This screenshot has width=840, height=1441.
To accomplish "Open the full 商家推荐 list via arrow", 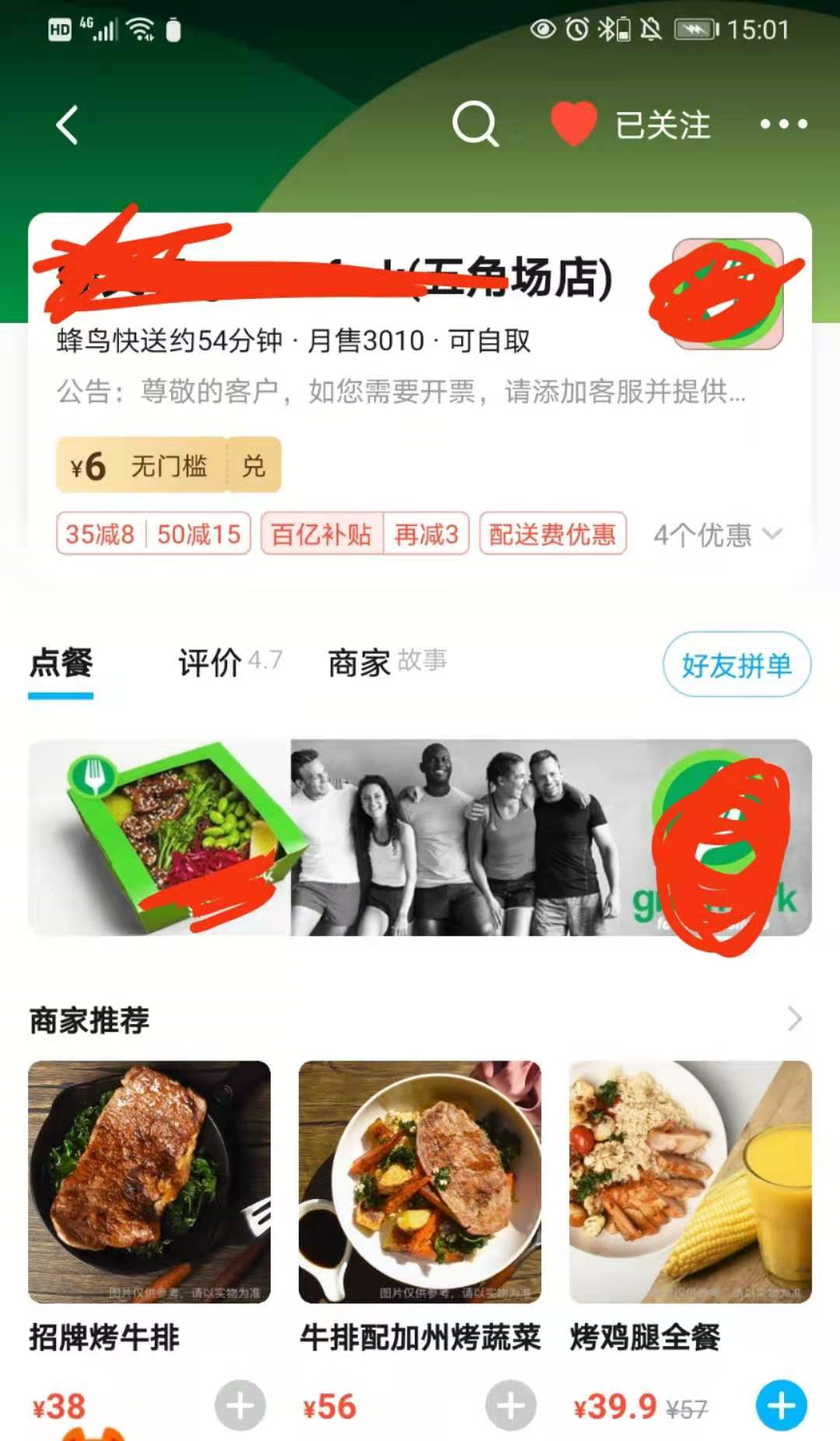I will [x=792, y=1018].
